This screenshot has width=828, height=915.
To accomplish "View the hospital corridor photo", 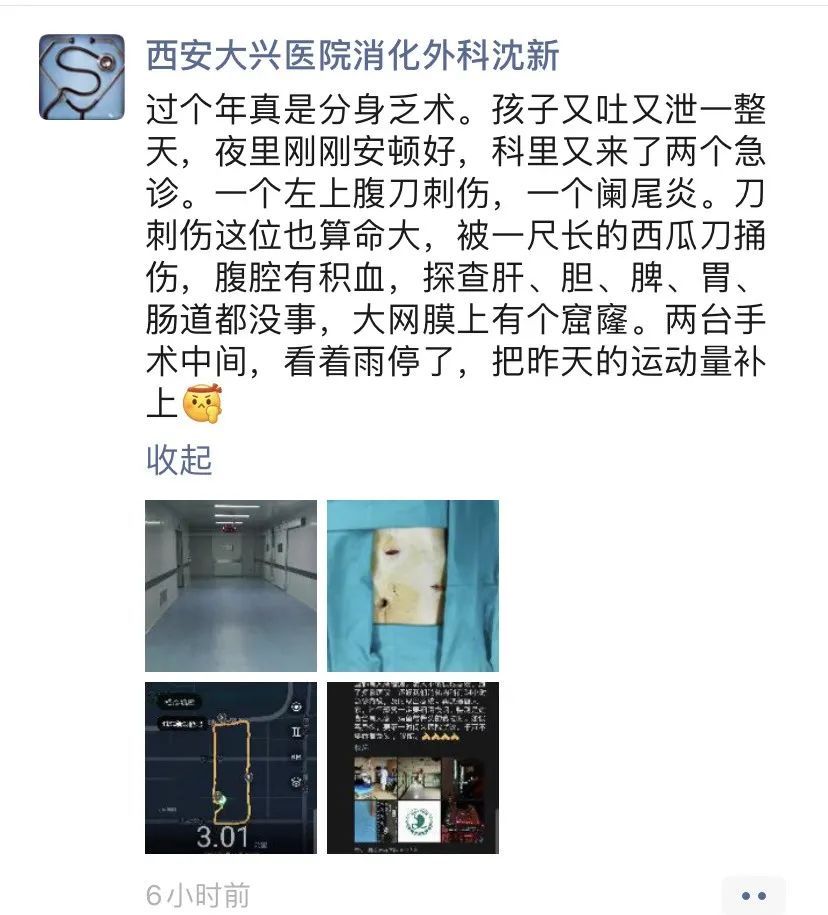I will point(231,585).
